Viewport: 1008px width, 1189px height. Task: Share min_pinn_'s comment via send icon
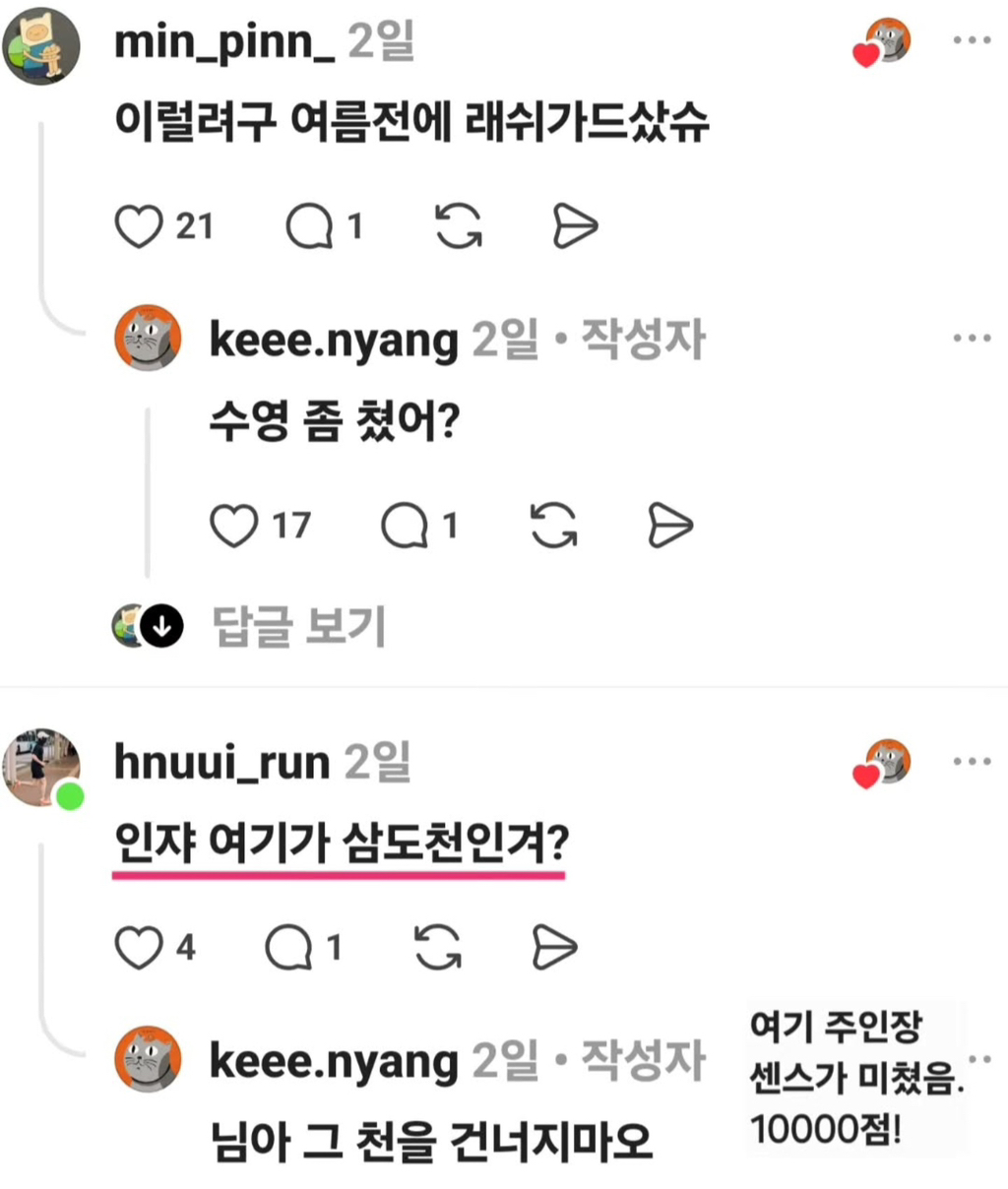coord(575,226)
